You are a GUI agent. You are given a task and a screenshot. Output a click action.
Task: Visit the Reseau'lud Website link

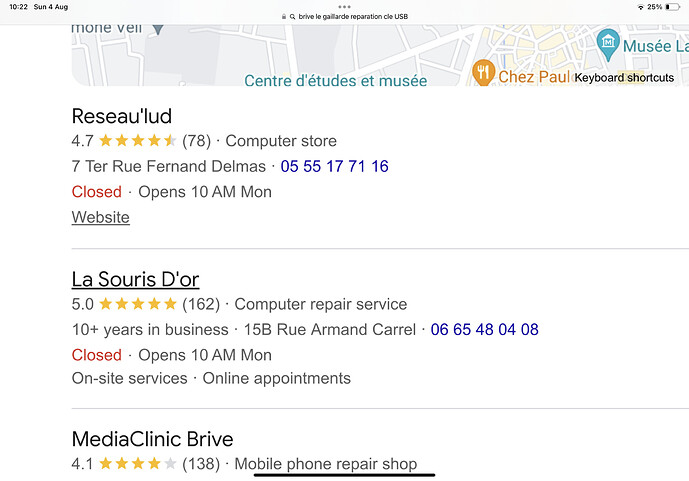[x=100, y=217]
